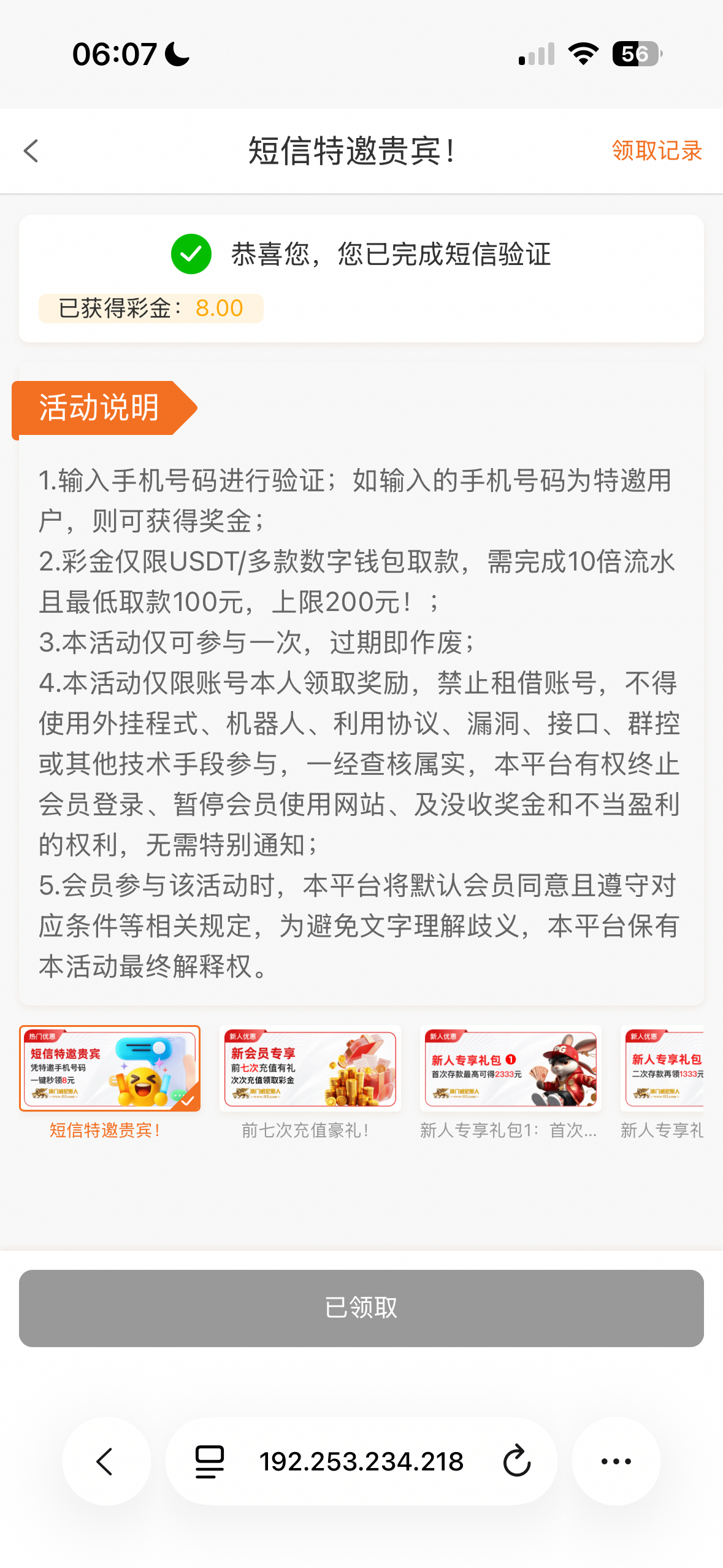Reload the page in the browser
This screenshot has width=723, height=1568.
516,1461
